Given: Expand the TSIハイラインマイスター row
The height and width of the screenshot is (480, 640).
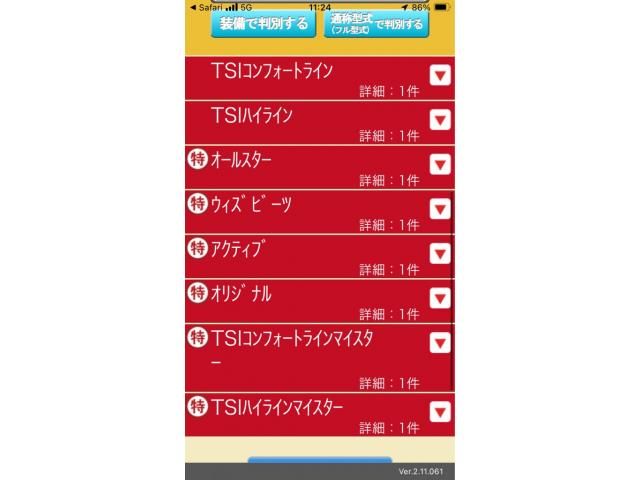Looking at the screenshot, I should coord(440,411).
